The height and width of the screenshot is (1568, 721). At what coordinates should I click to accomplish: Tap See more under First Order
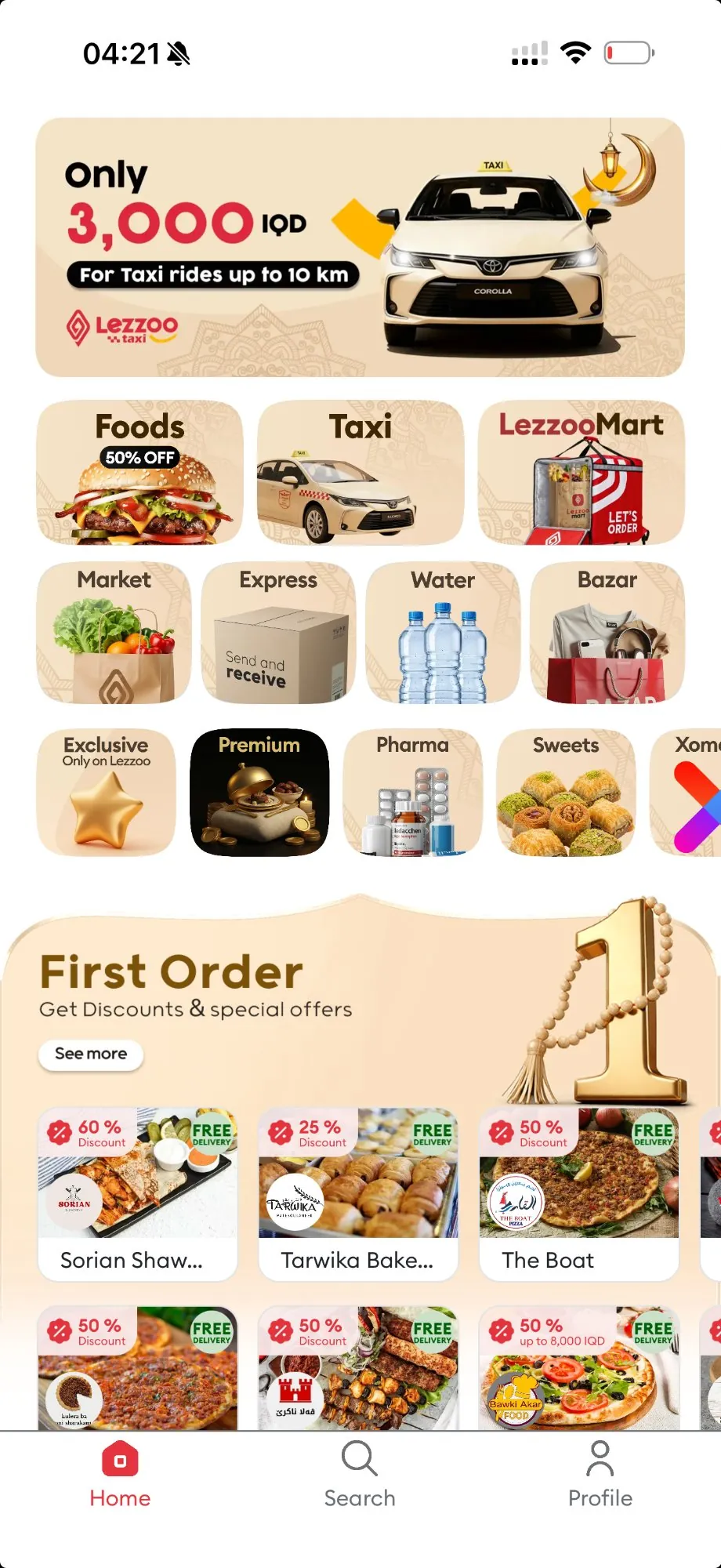(x=91, y=1054)
